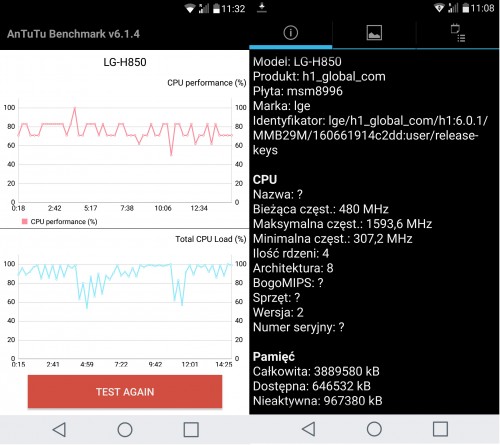
Task: Go back on the AnTuTu Benchmark screen
Action: click(x=59, y=429)
